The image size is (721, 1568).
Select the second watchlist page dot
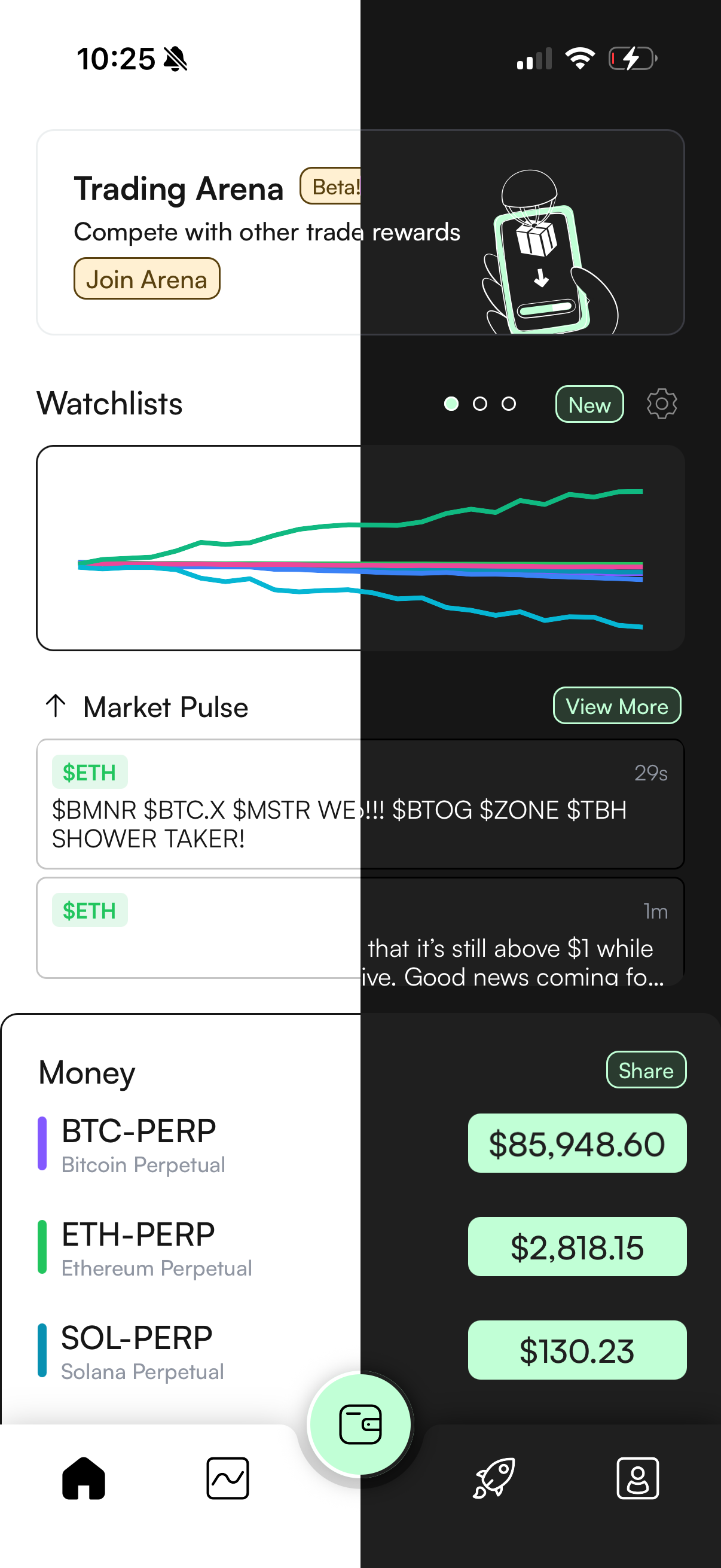coord(480,404)
